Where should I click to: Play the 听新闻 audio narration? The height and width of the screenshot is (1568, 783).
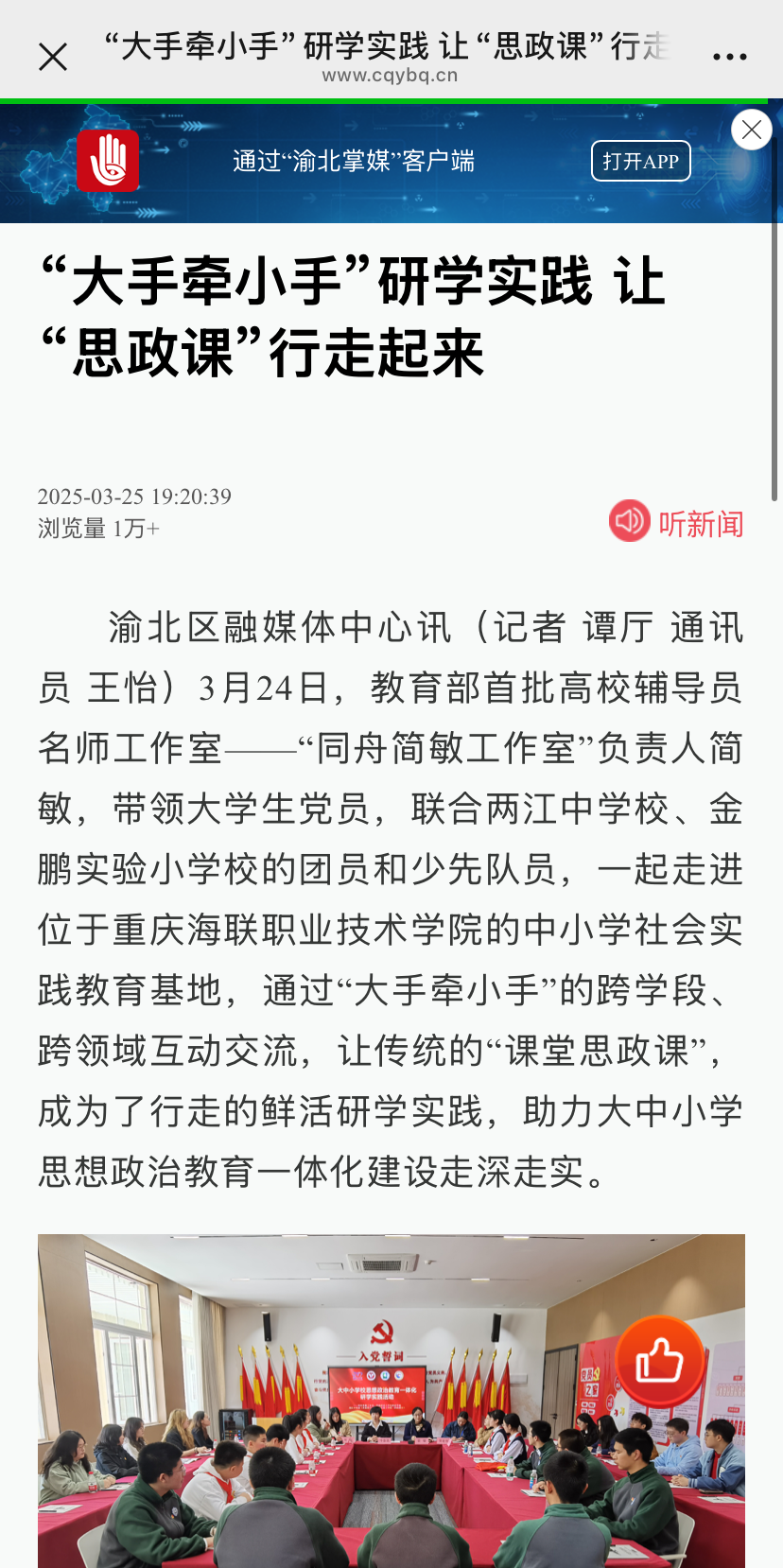(x=676, y=522)
